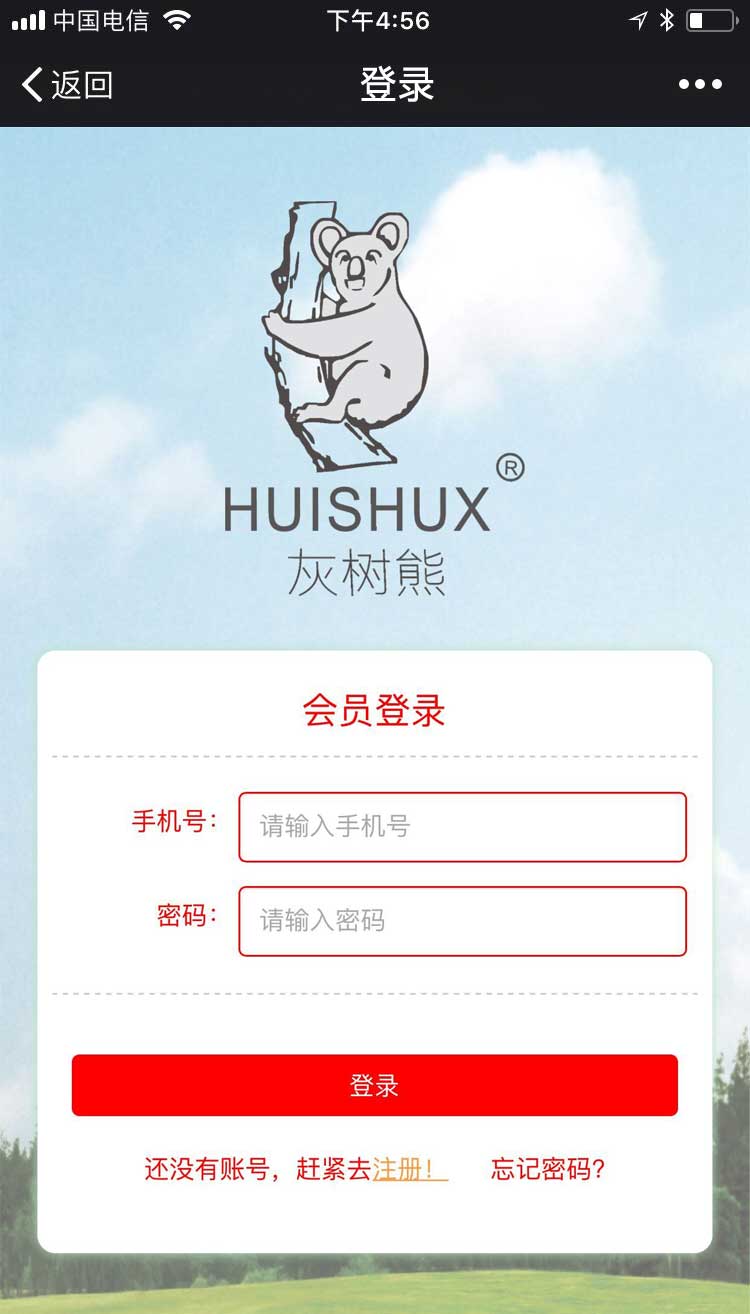Screen dimensions: 750x1314
Task: Open the 注册 registration link
Action: click(408, 1169)
